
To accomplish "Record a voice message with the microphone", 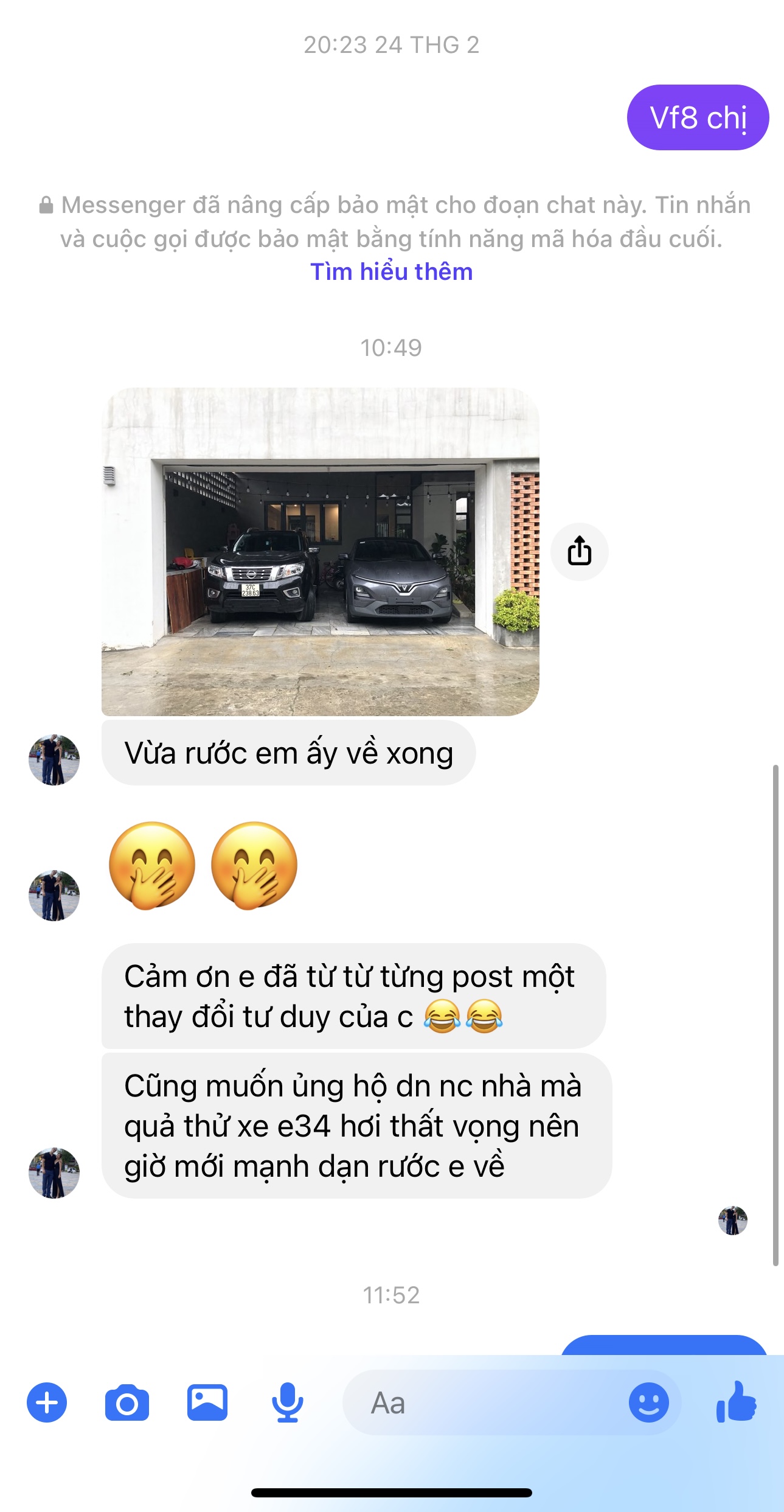I will click(287, 1402).
